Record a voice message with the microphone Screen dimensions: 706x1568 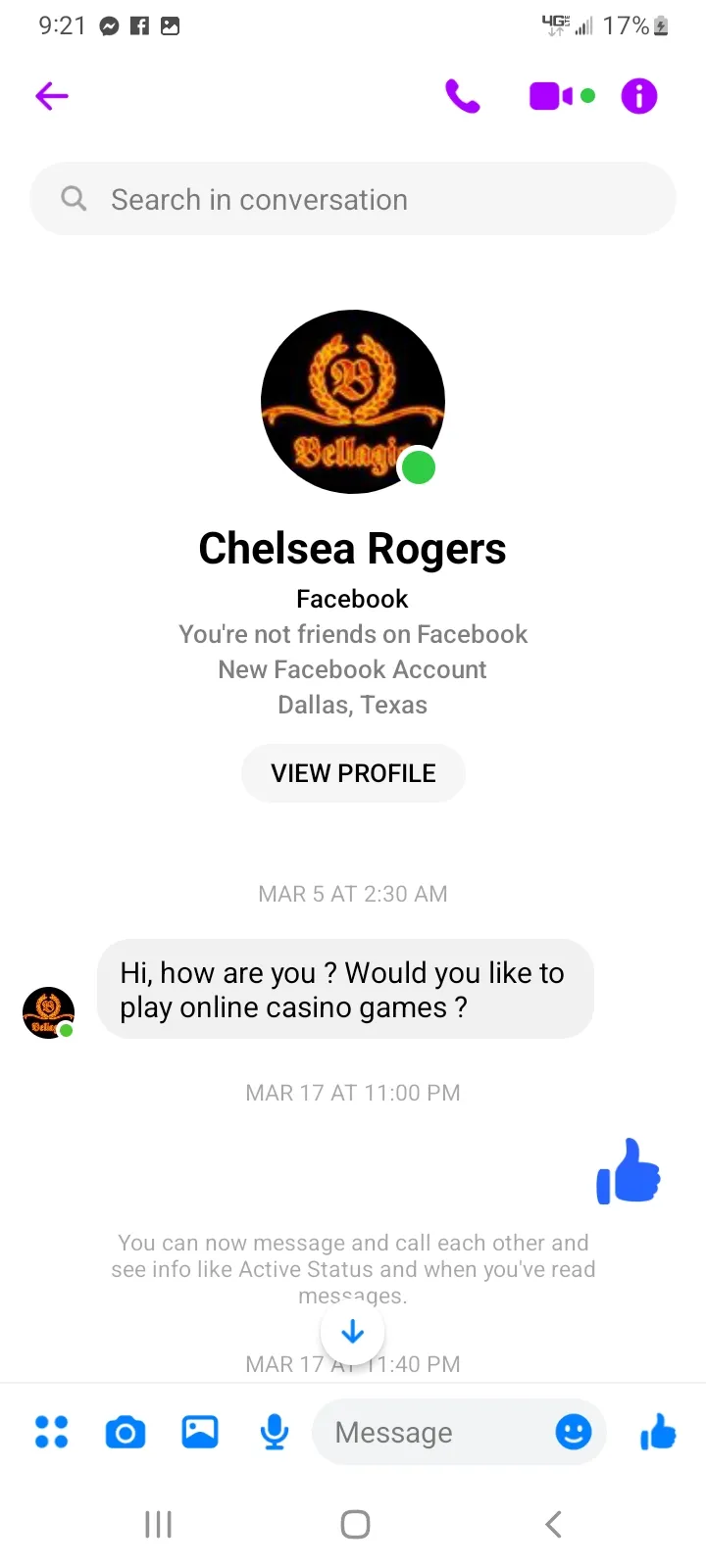pyautogui.click(x=275, y=1433)
